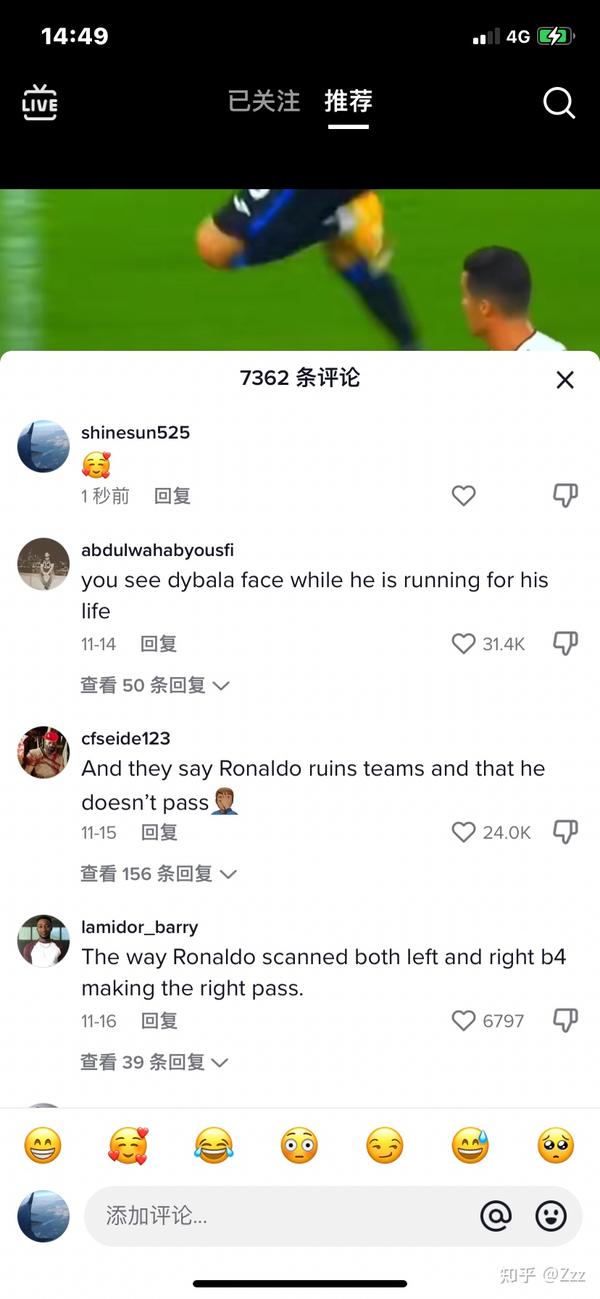Insert the flushed face emoji

click(x=299, y=1145)
